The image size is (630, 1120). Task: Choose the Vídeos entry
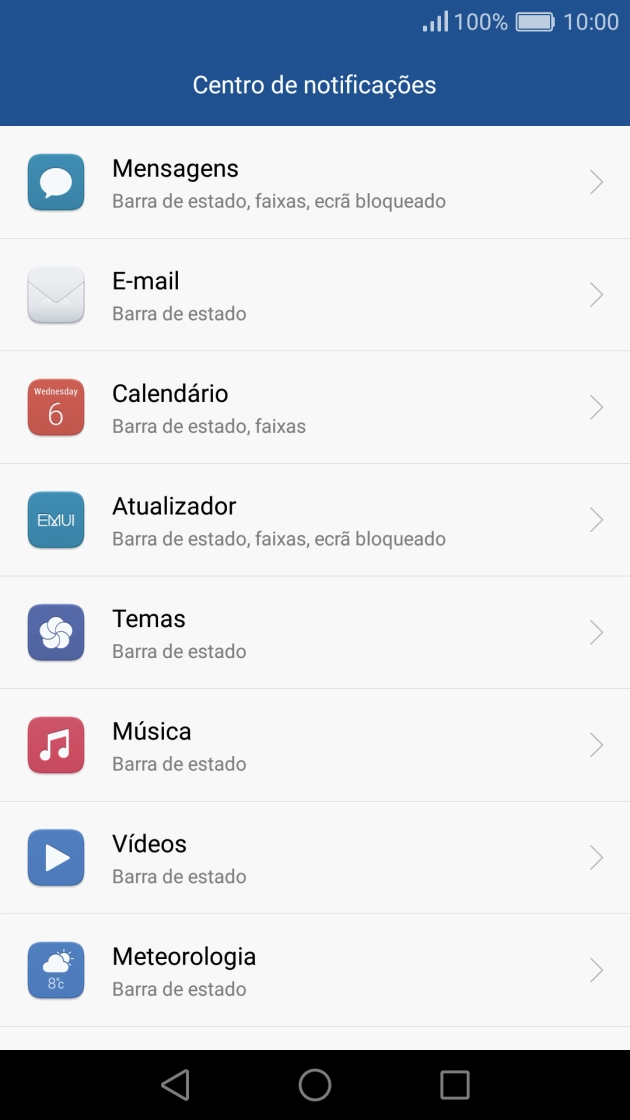coord(315,857)
